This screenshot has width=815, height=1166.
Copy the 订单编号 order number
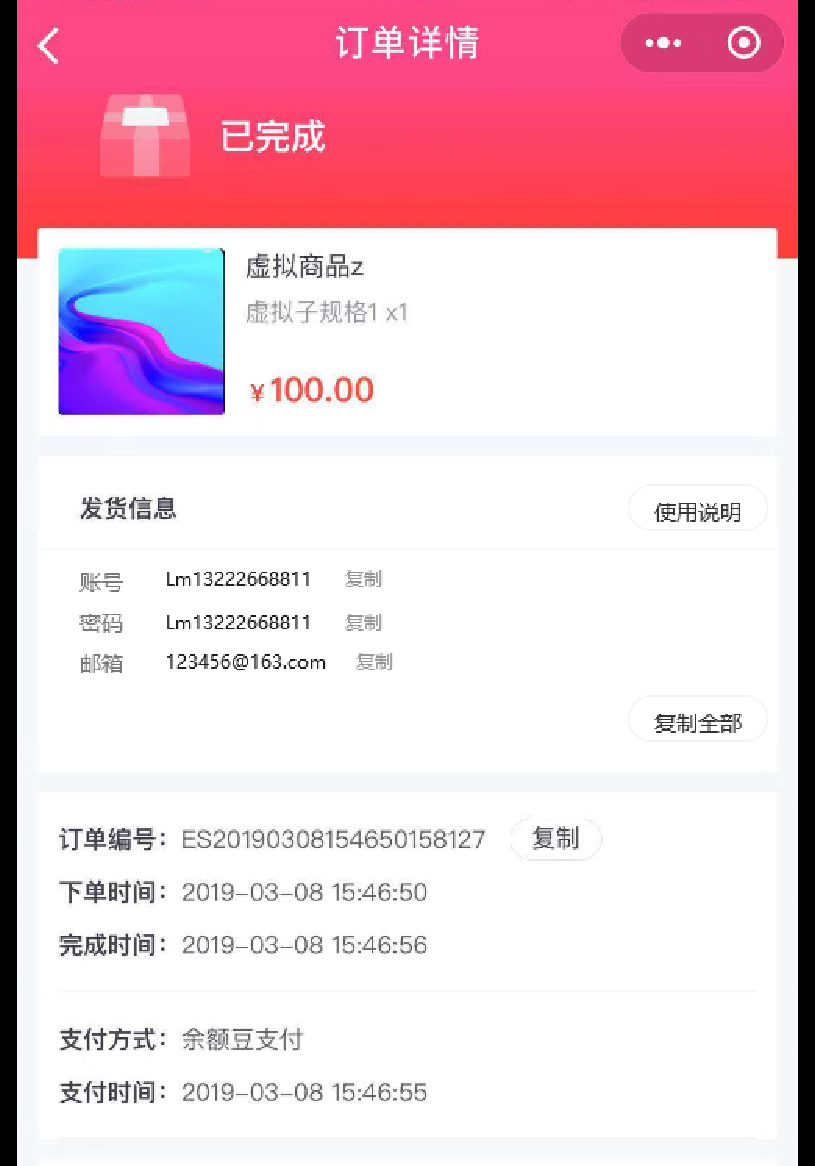tap(555, 839)
